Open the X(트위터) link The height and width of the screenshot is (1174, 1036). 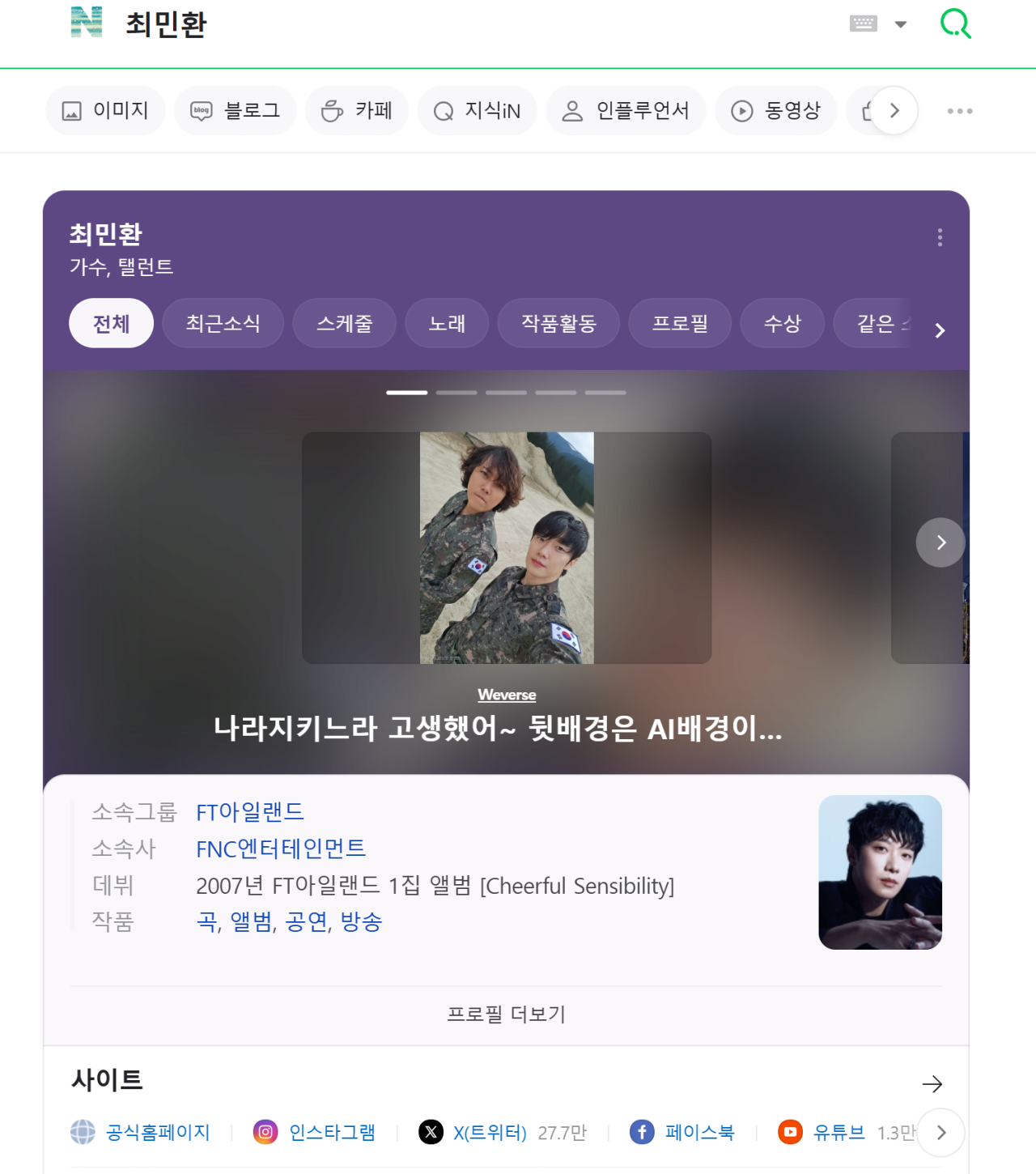[489, 1132]
